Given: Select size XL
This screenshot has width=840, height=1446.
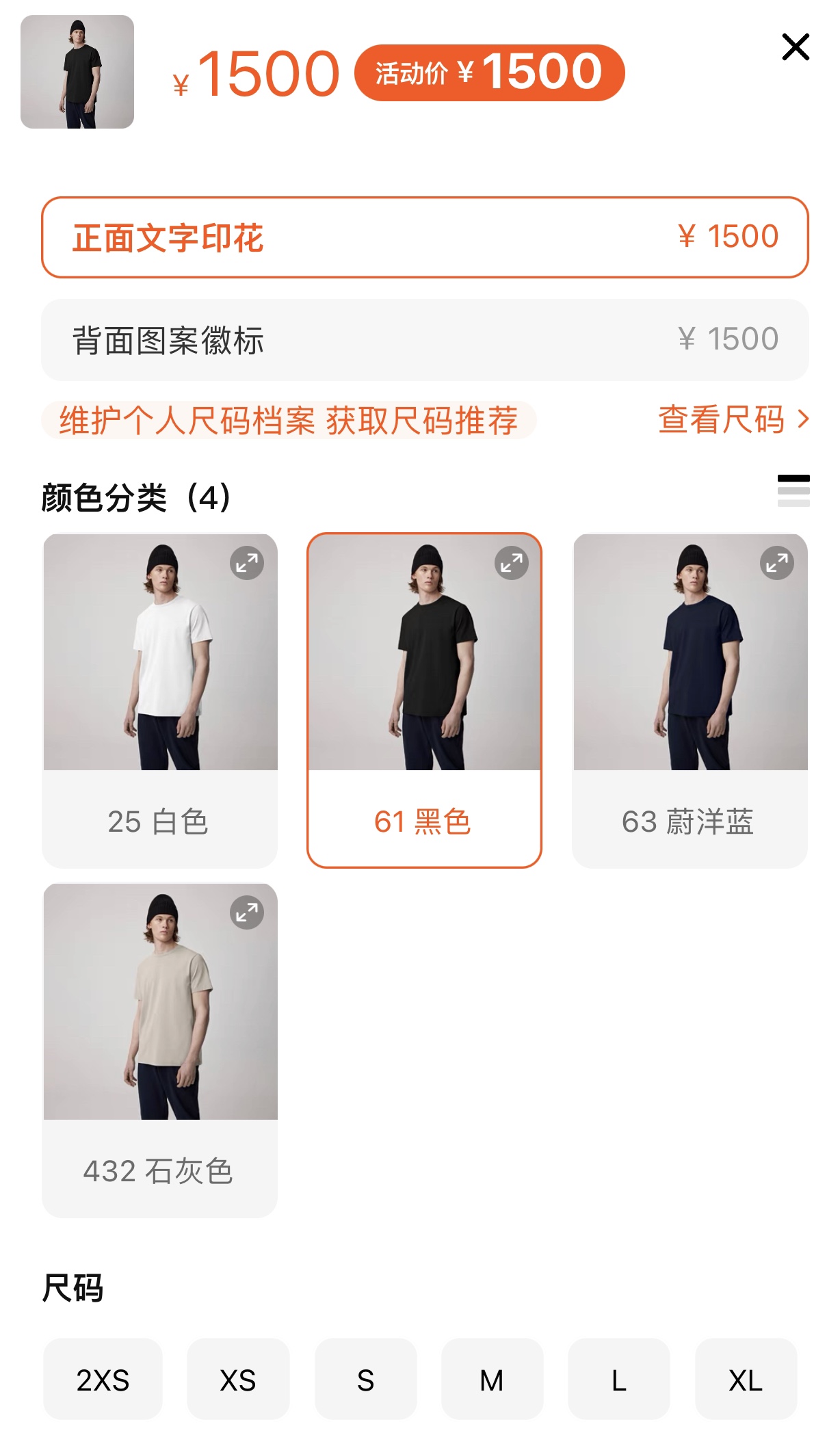Looking at the screenshot, I should pyautogui.click(x=746, y=1379).
